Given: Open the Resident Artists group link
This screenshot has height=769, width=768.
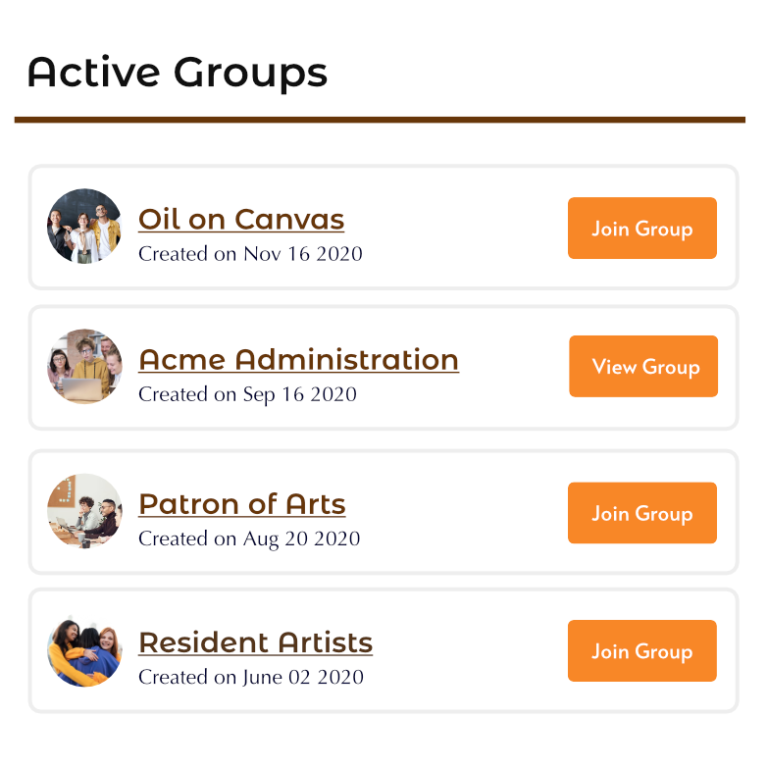Looking at the screenshot, I should pyautogui.click(x=255, y=642).
